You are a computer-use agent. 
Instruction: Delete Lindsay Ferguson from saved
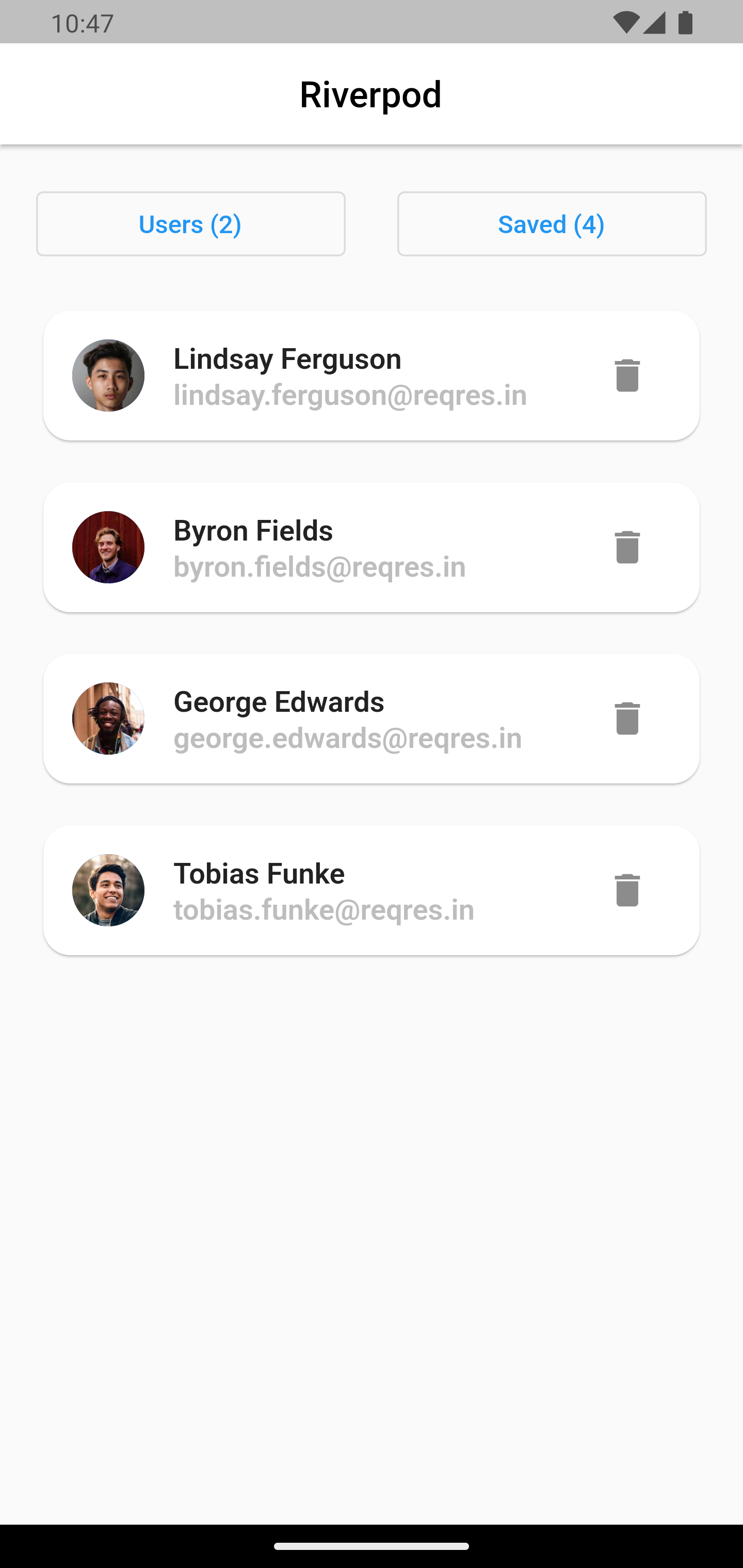[x=627, y=375]
